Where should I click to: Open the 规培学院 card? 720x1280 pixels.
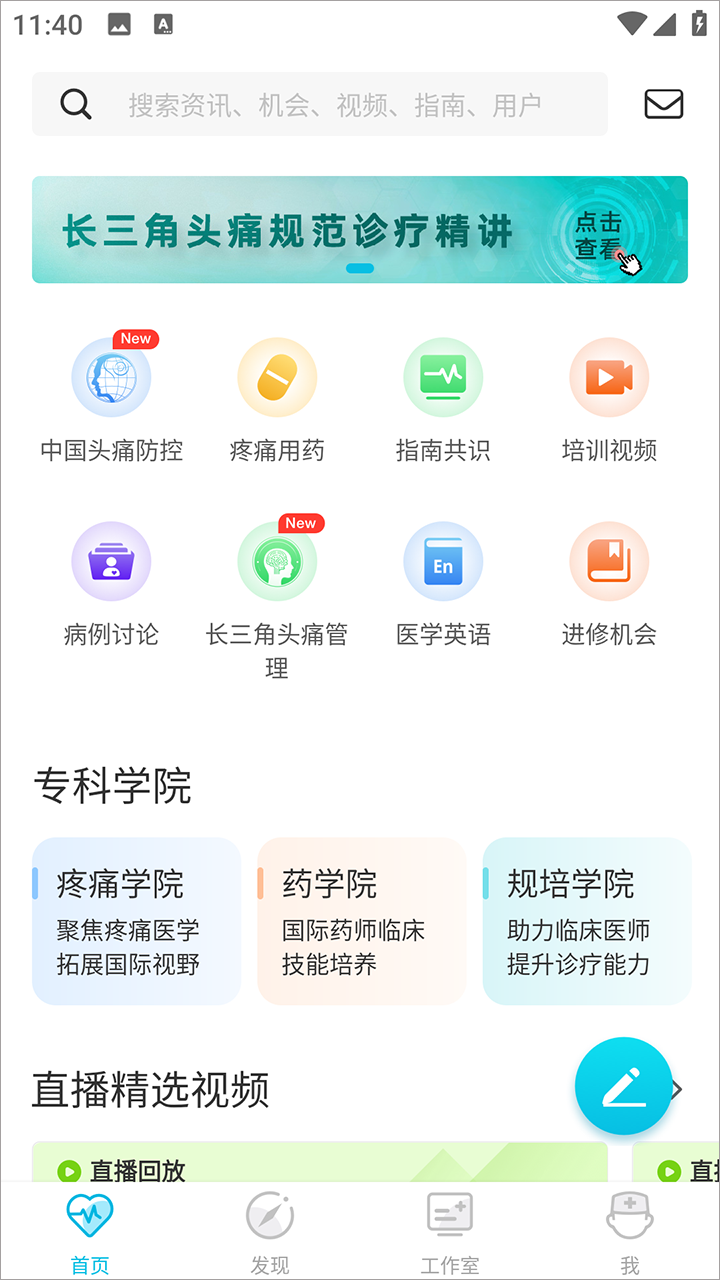click(x=587, y=921)
